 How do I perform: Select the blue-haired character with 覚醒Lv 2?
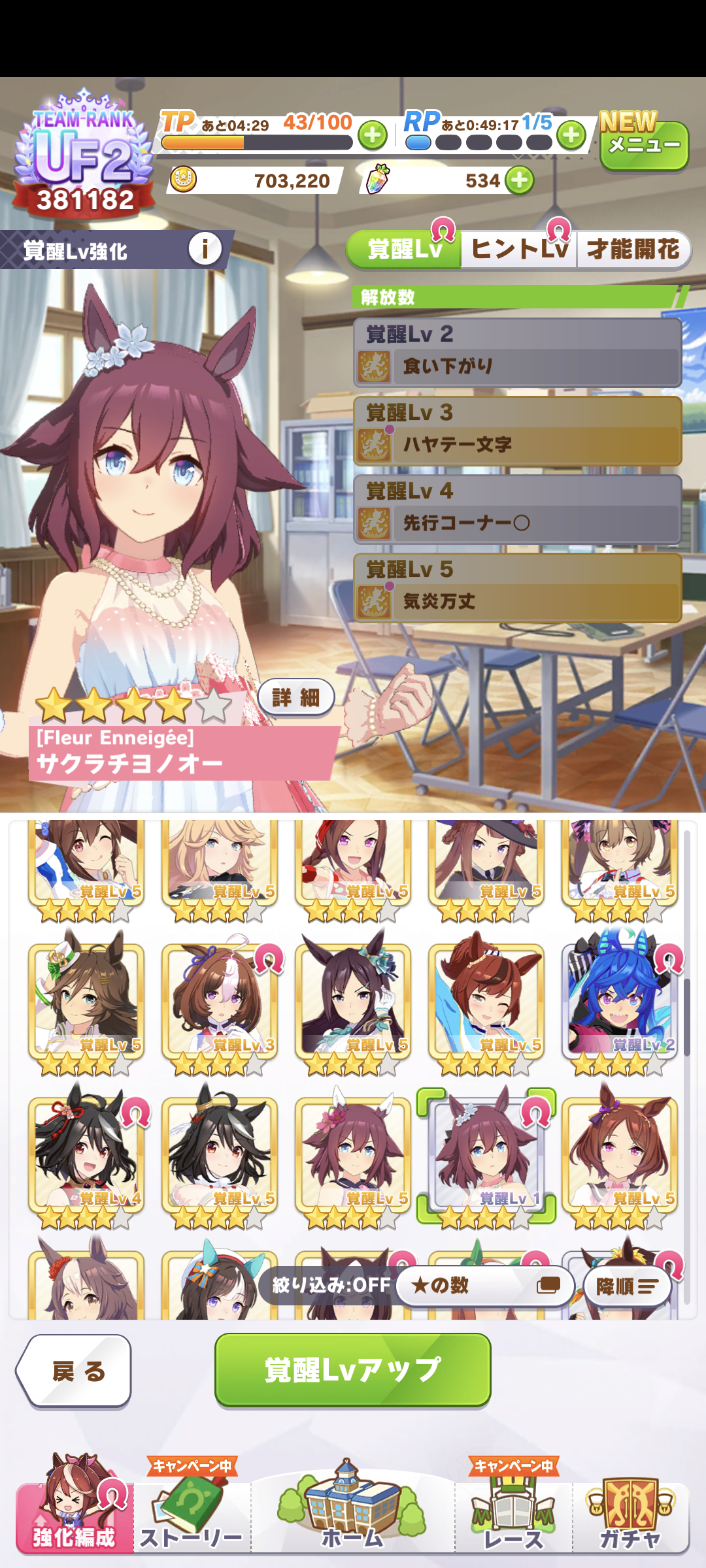point(618,1000)
